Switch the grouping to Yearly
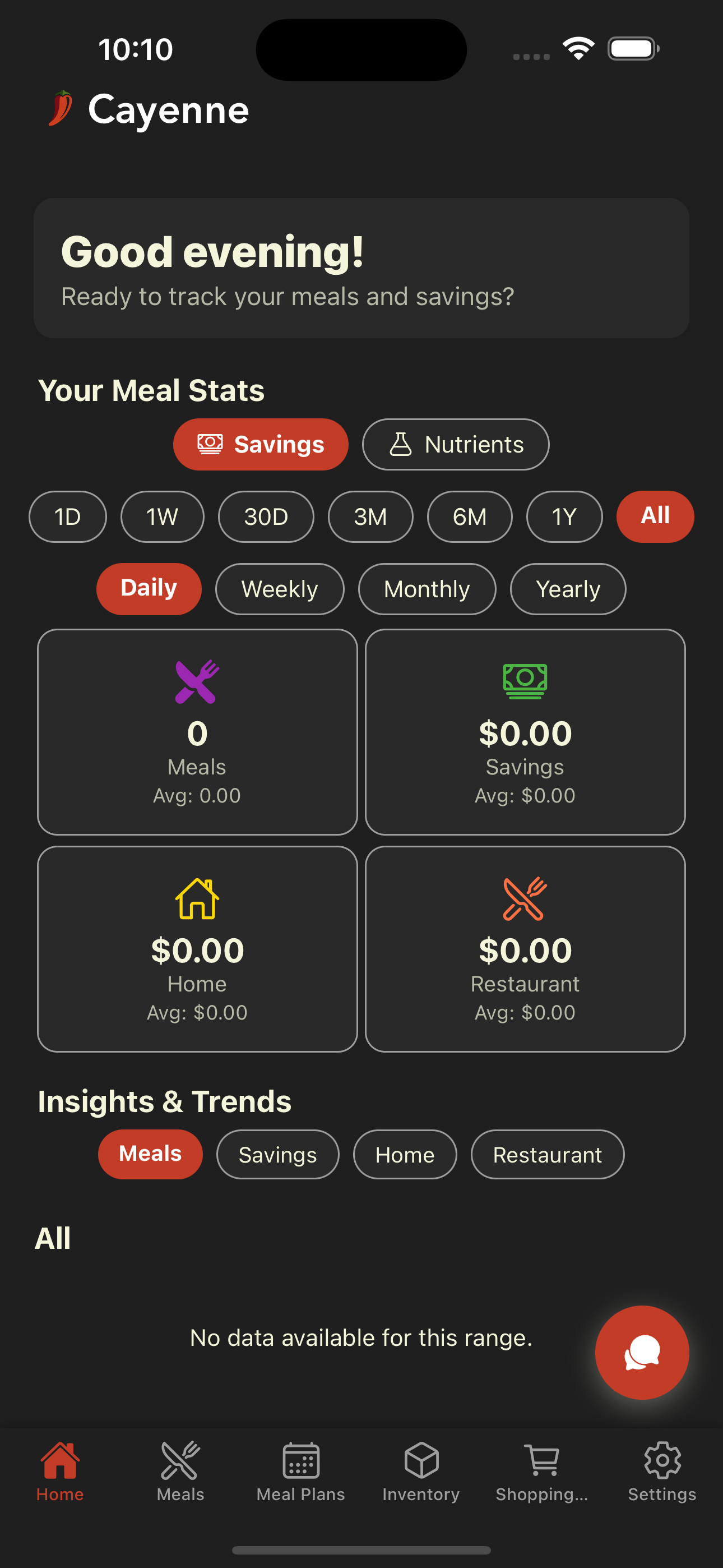 568,589
